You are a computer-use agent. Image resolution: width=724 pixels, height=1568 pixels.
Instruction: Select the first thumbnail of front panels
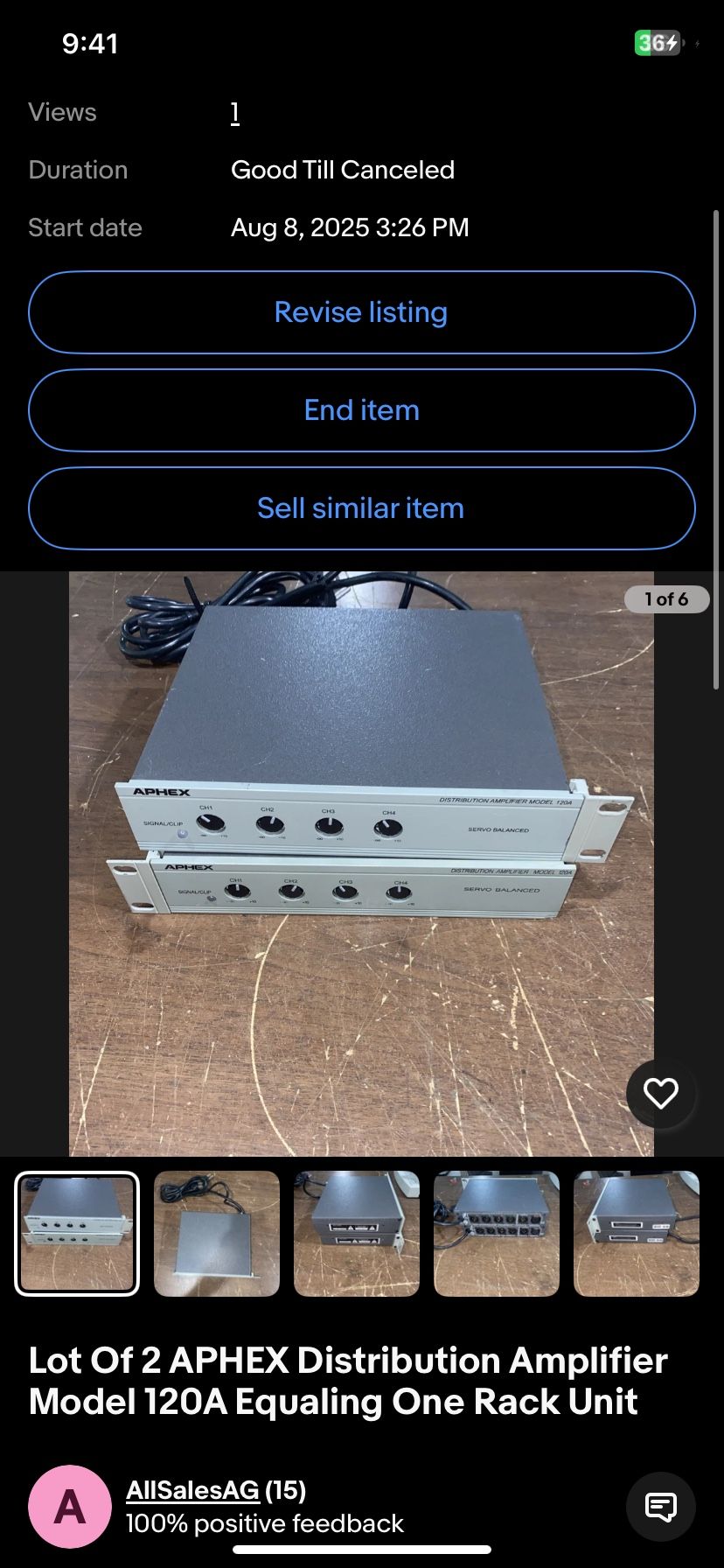point(77,1234)
